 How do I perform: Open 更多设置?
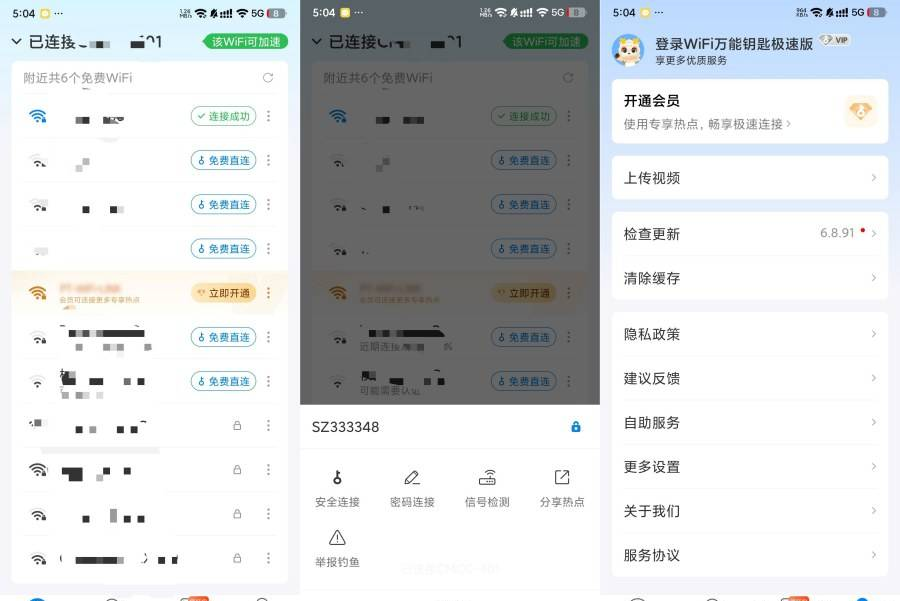[749, 466]
